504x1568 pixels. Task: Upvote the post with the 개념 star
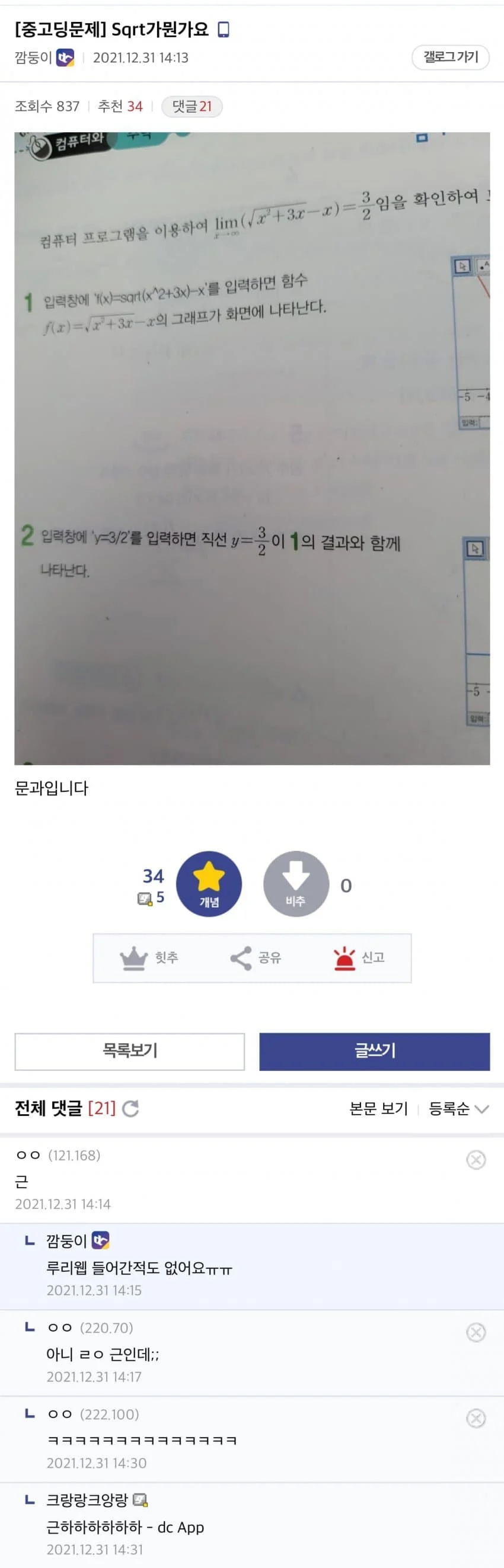pyautogui.click(x=209, y=884)
